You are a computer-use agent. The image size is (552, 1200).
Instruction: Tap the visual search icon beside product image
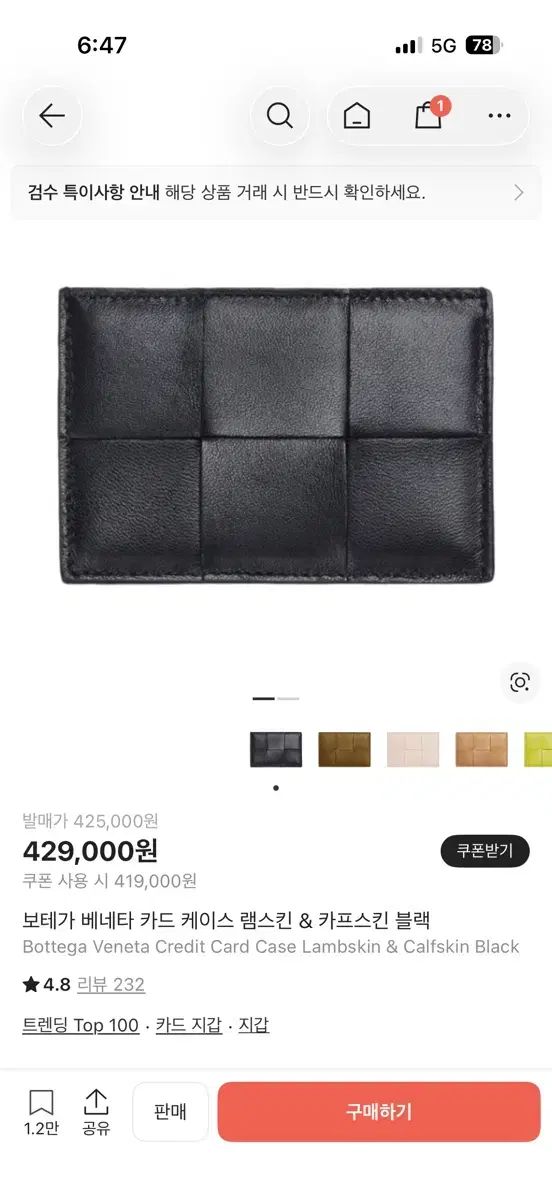(x=519, y=683)
